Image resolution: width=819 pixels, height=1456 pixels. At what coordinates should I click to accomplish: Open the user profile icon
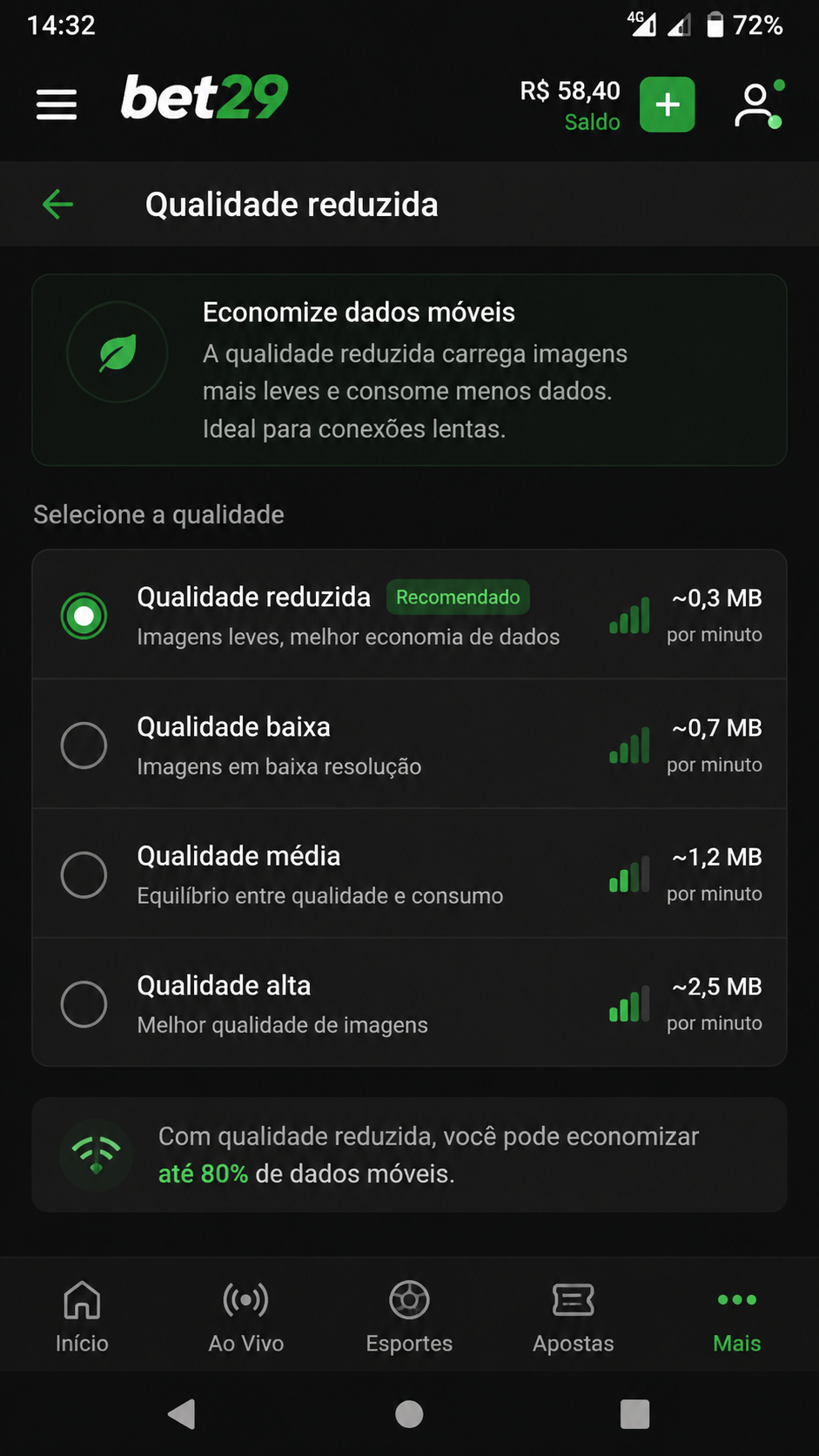point(758,104)
